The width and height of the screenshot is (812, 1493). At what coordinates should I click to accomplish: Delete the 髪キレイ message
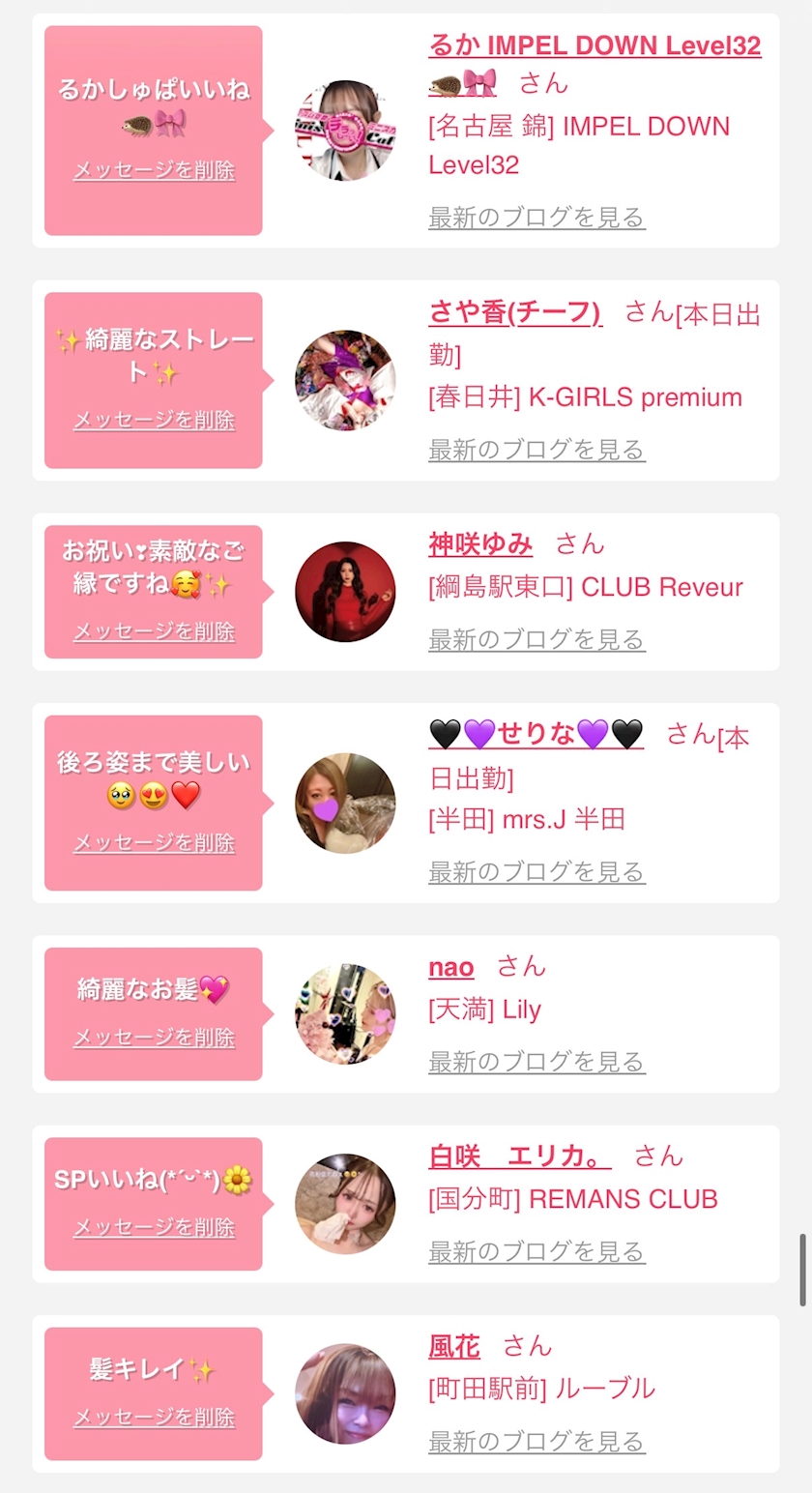coord(154,1418)
